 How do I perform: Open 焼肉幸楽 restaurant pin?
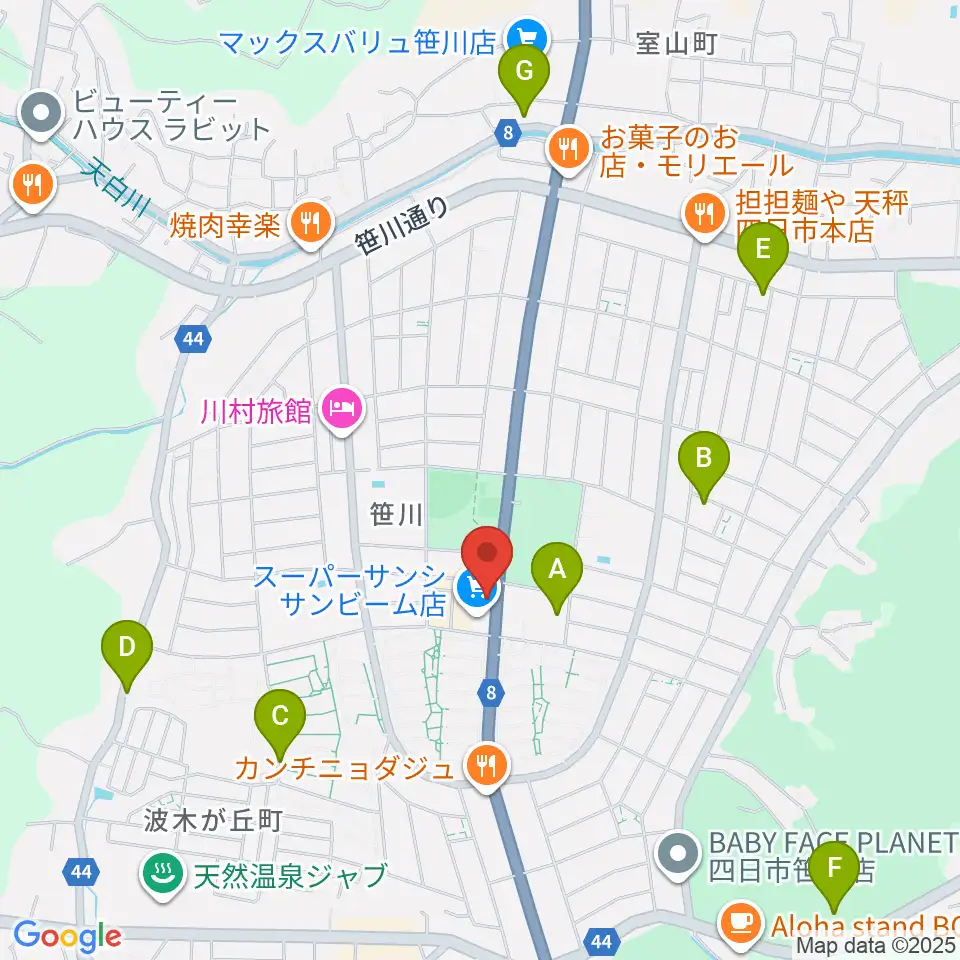311,224
